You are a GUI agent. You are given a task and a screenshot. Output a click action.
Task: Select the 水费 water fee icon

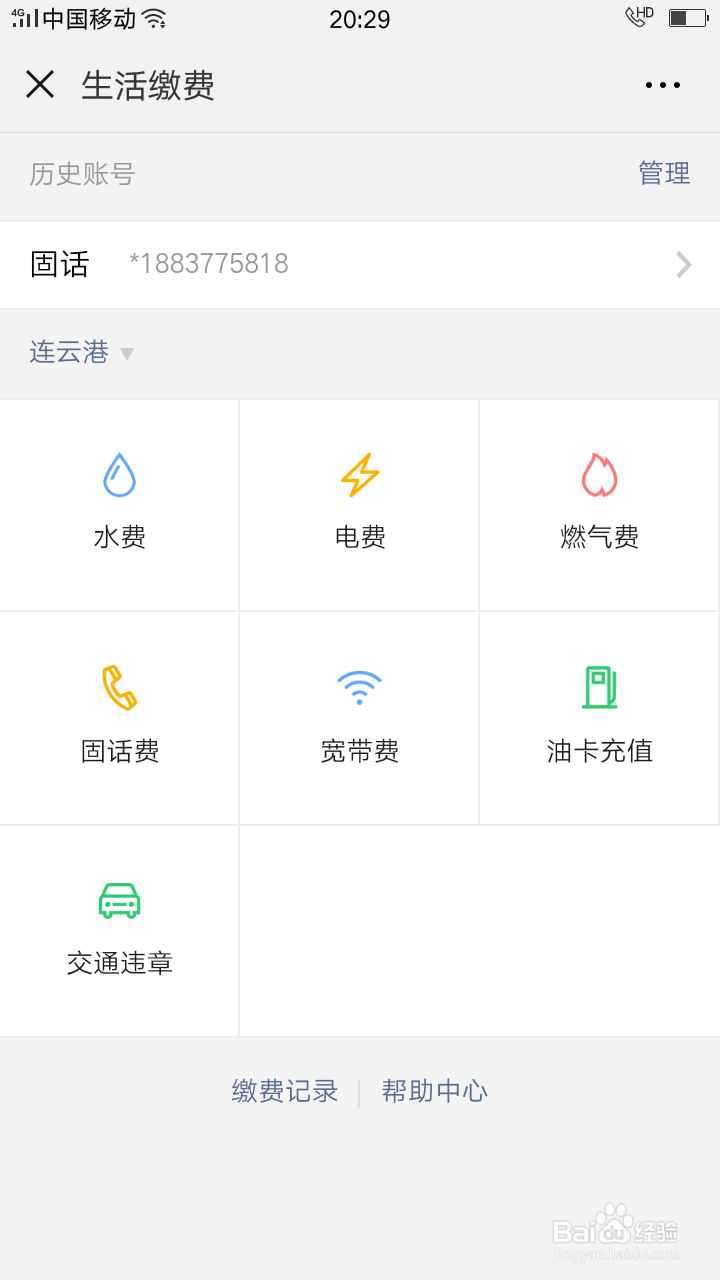[x=119, y=503]
